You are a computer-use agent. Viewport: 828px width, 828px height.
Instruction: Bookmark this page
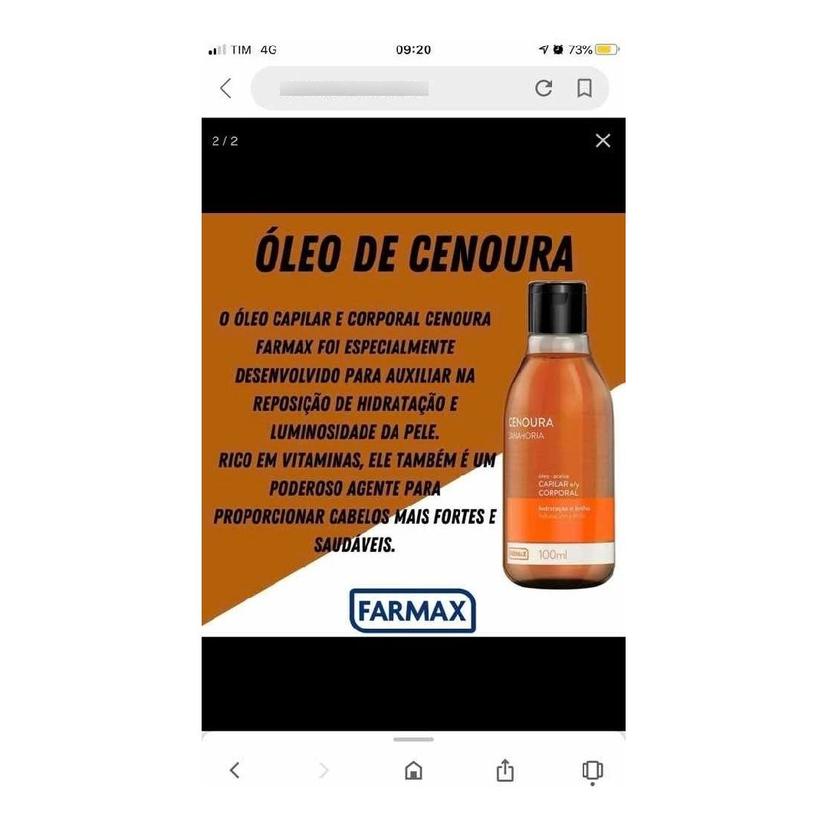click(x=584, y=88)
